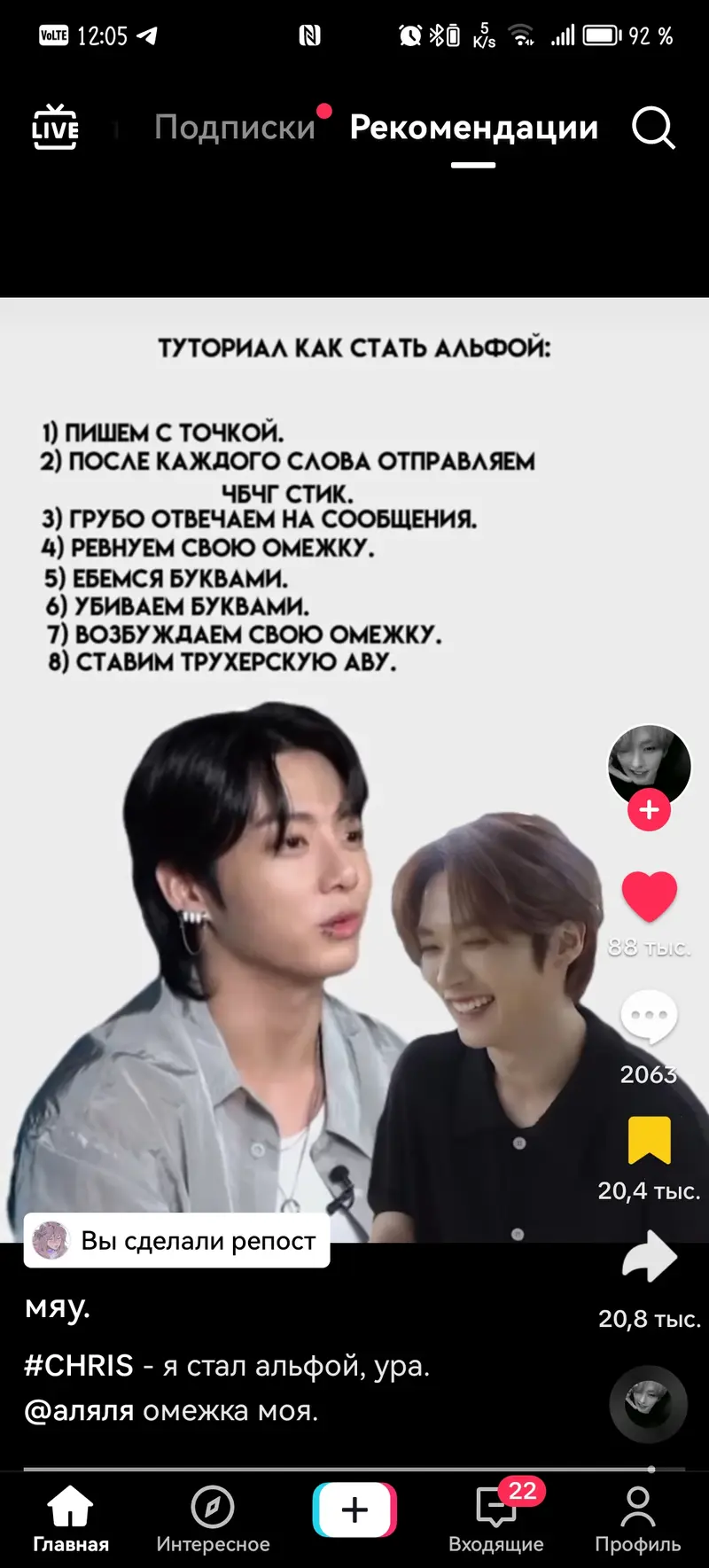Screen dimensions: 709x1568
Task: Open the comments on this video
Action: click(649, 1017)
